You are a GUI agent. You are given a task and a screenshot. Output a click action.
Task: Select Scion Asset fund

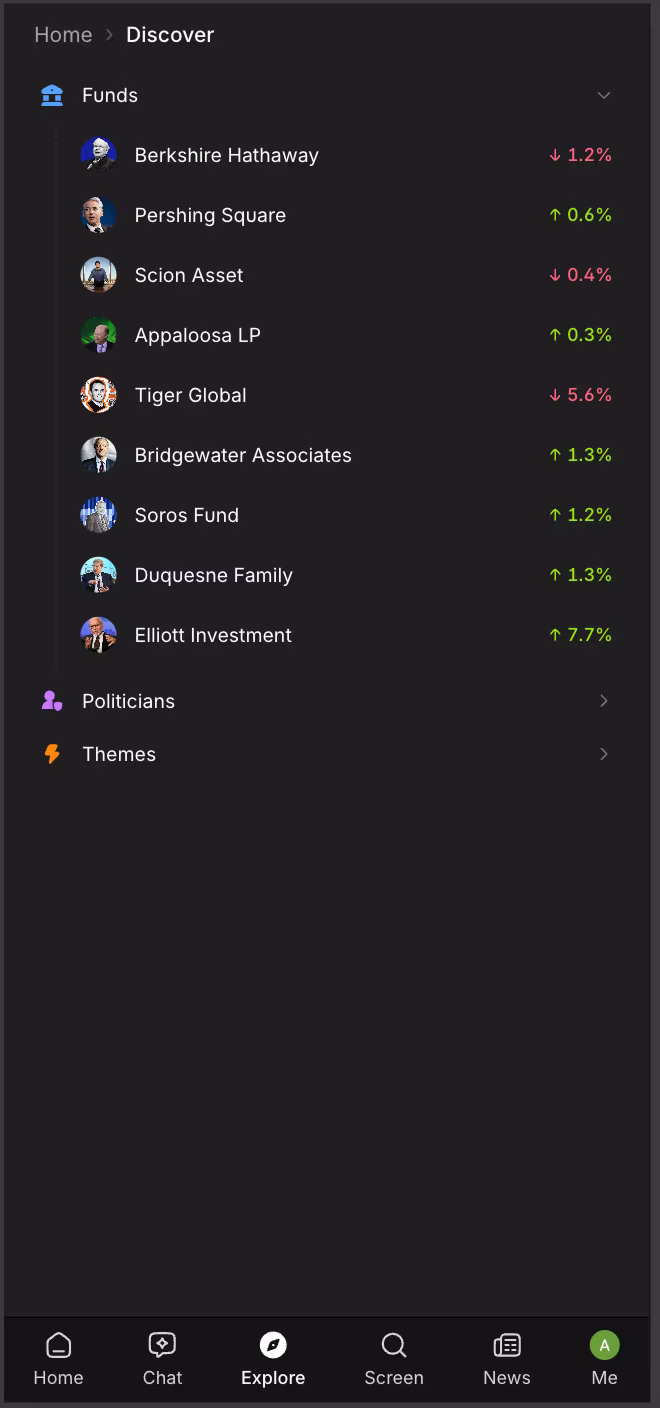(x=189, y=275)
